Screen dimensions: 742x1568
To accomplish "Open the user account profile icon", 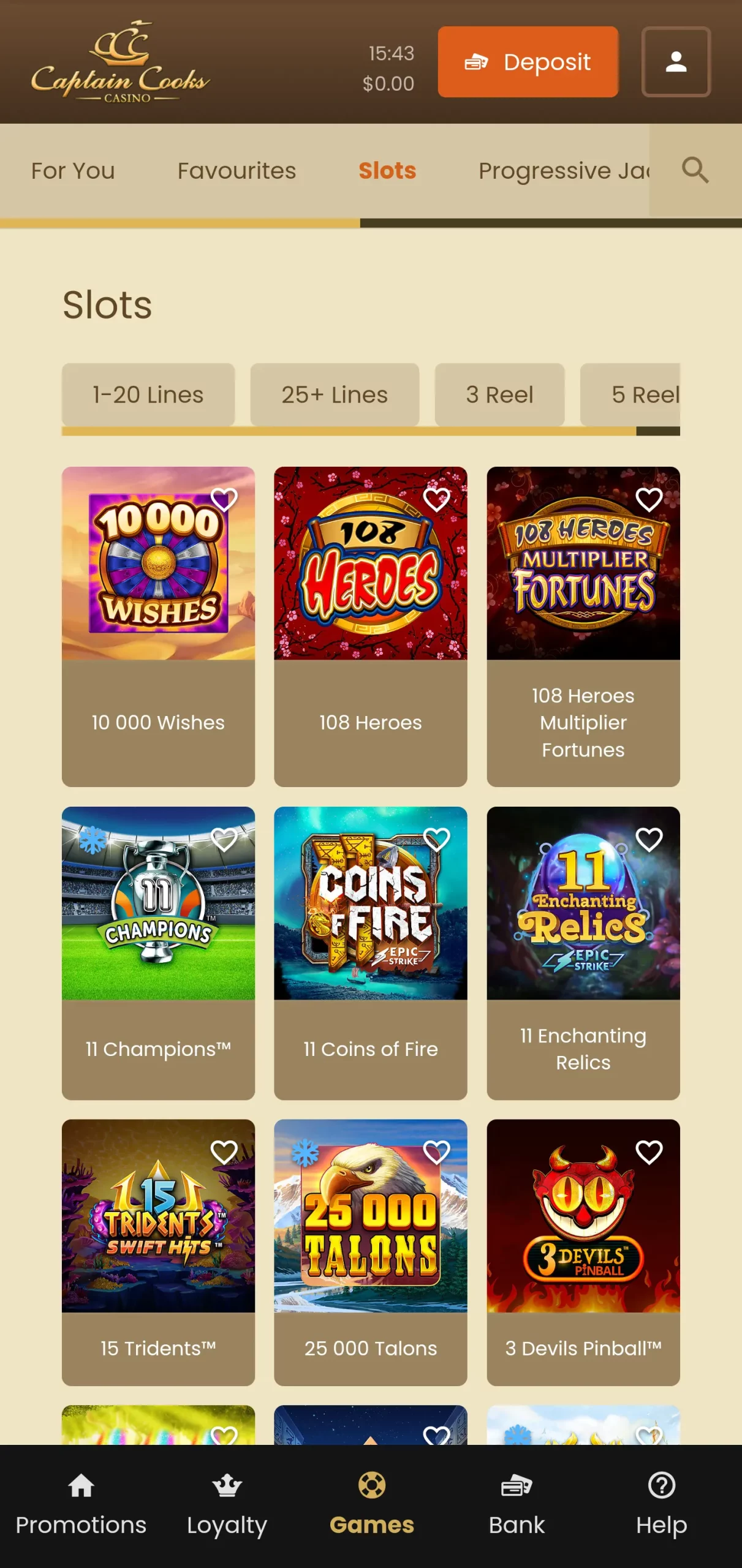I will click(x=676, y=62).
